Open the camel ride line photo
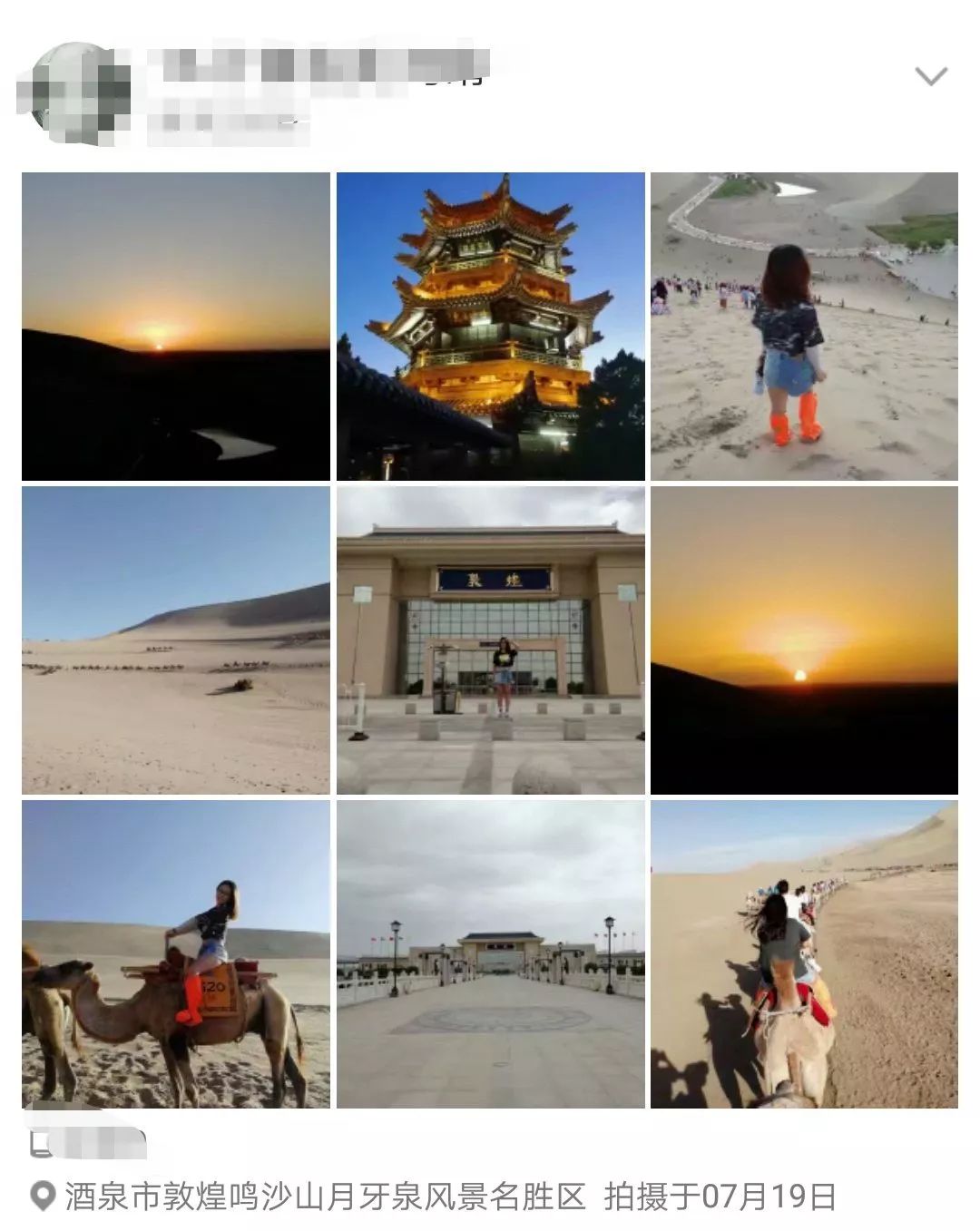This screenshot has width=980, height=1231. [x=804, y=954]
